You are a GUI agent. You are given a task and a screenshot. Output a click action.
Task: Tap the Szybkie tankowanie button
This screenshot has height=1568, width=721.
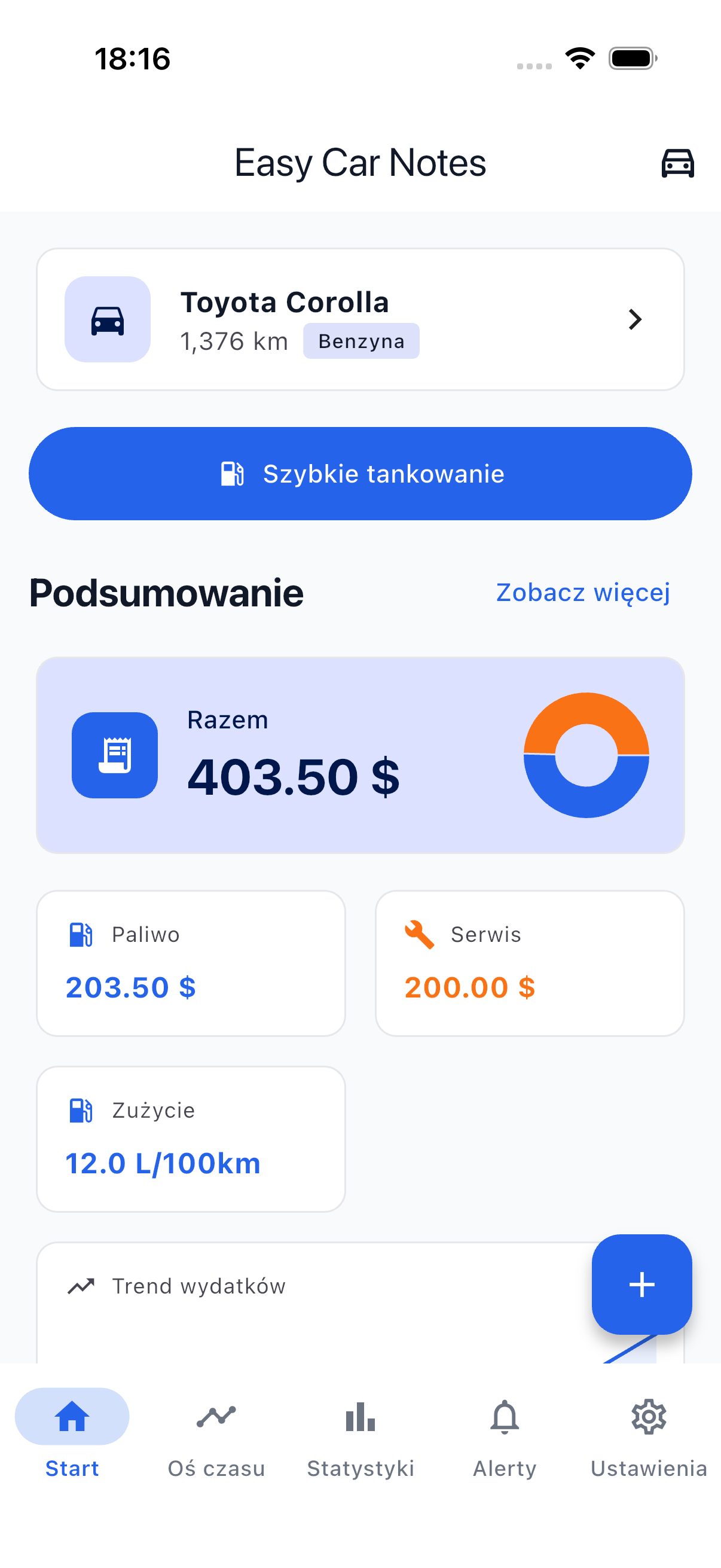click(x=360, y=474)
